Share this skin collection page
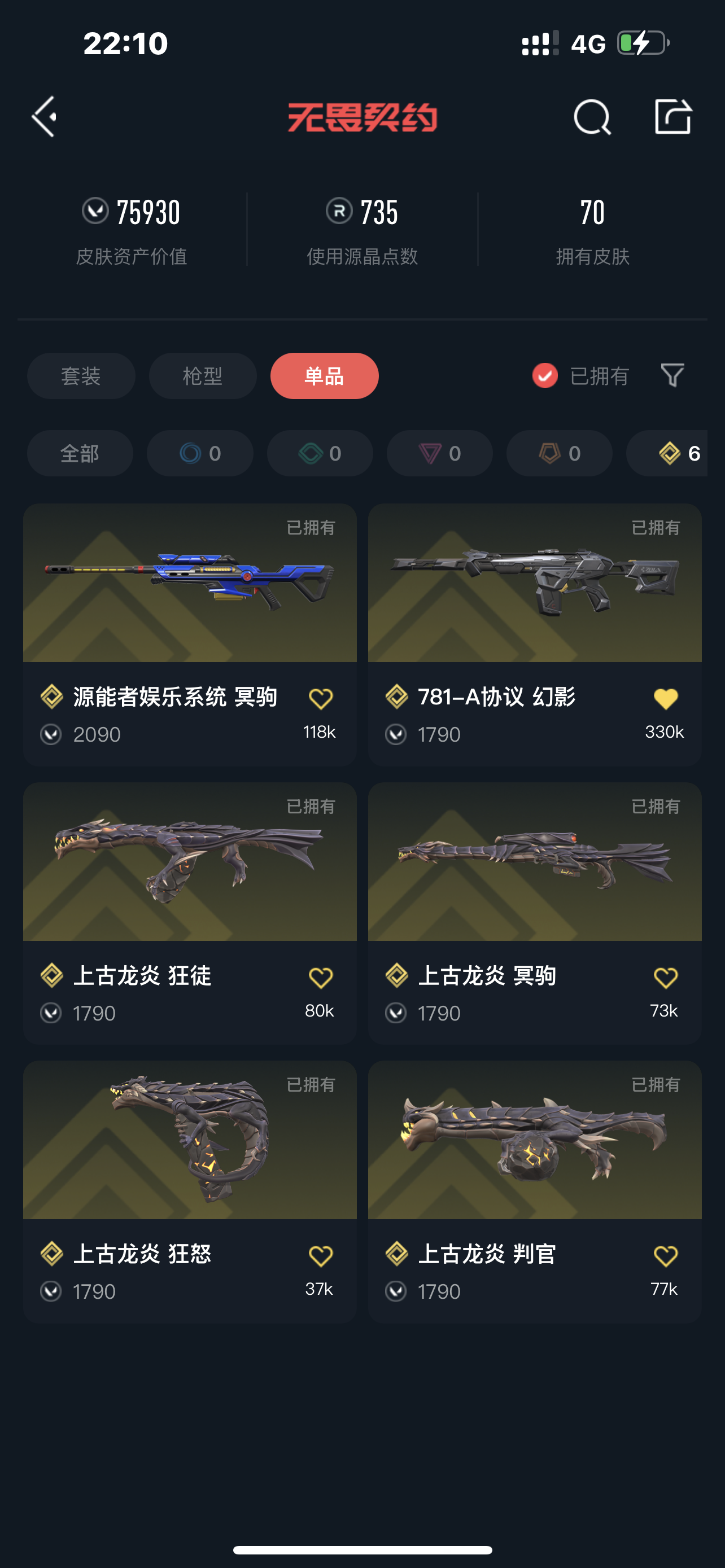The width and height of the screenshot is (725, 1568). [672, 116]
